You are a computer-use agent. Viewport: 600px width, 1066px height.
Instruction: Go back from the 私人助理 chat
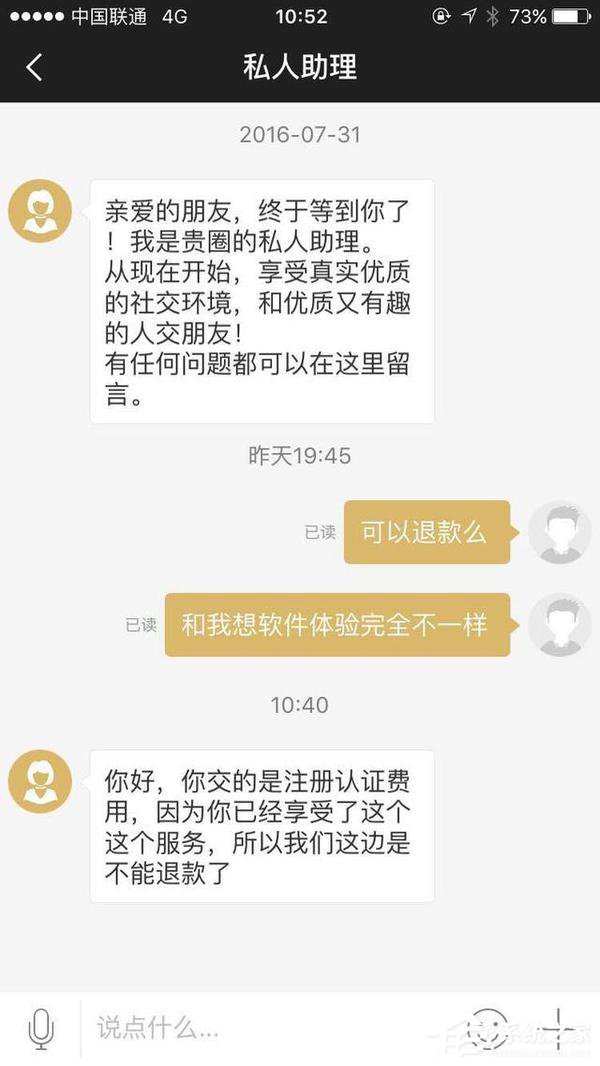[34, 67]
